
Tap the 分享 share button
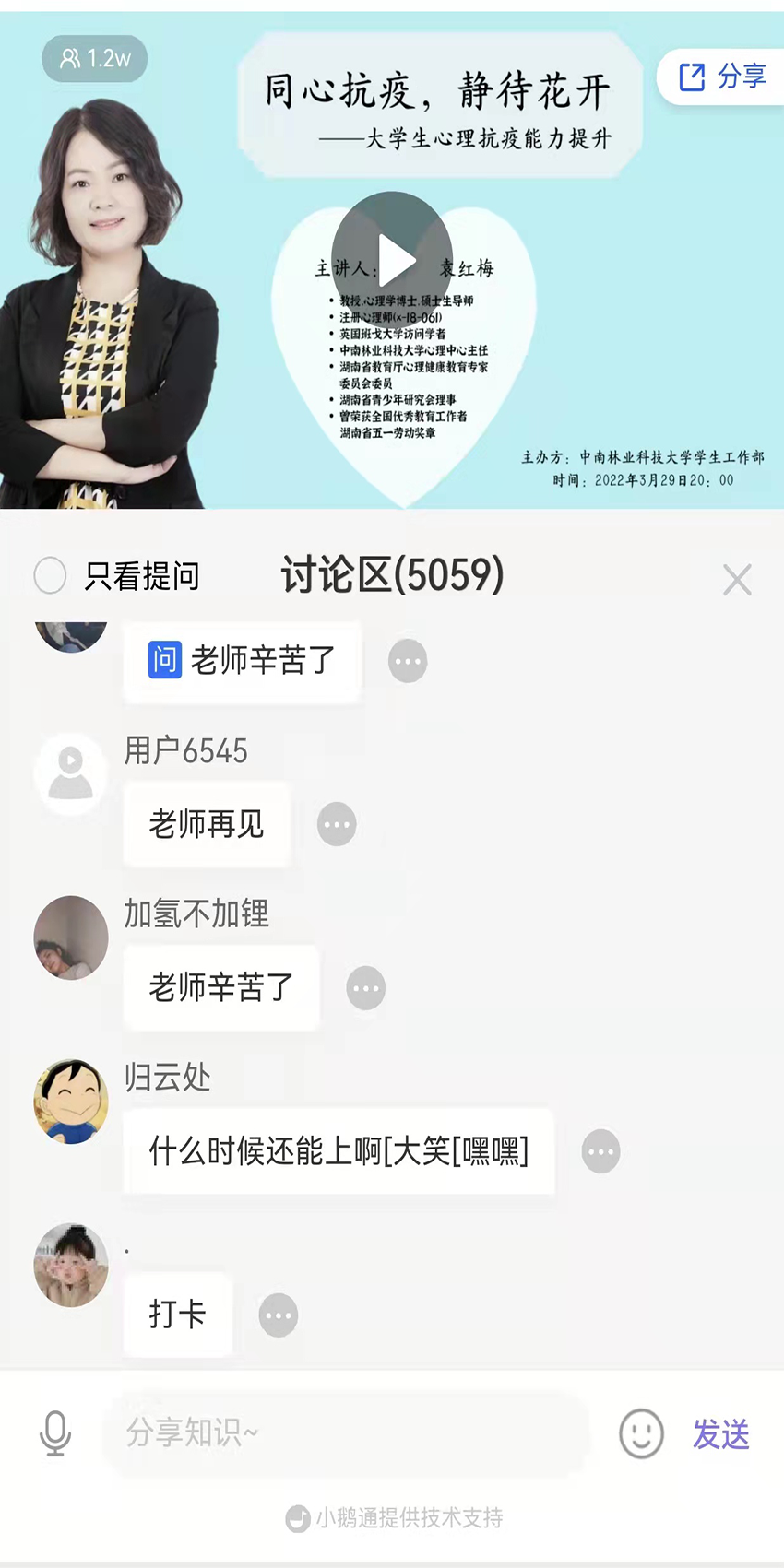click(x=726, y=76)
